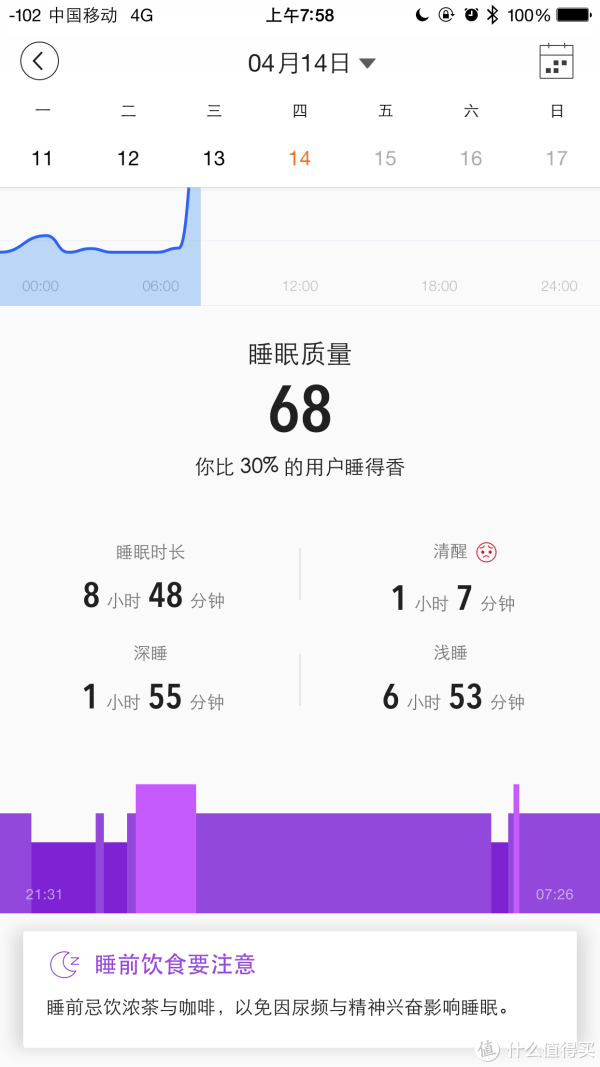The image size is (600, 1067).
Task: Select Thursday the 14th
Action: click(300, 158)
